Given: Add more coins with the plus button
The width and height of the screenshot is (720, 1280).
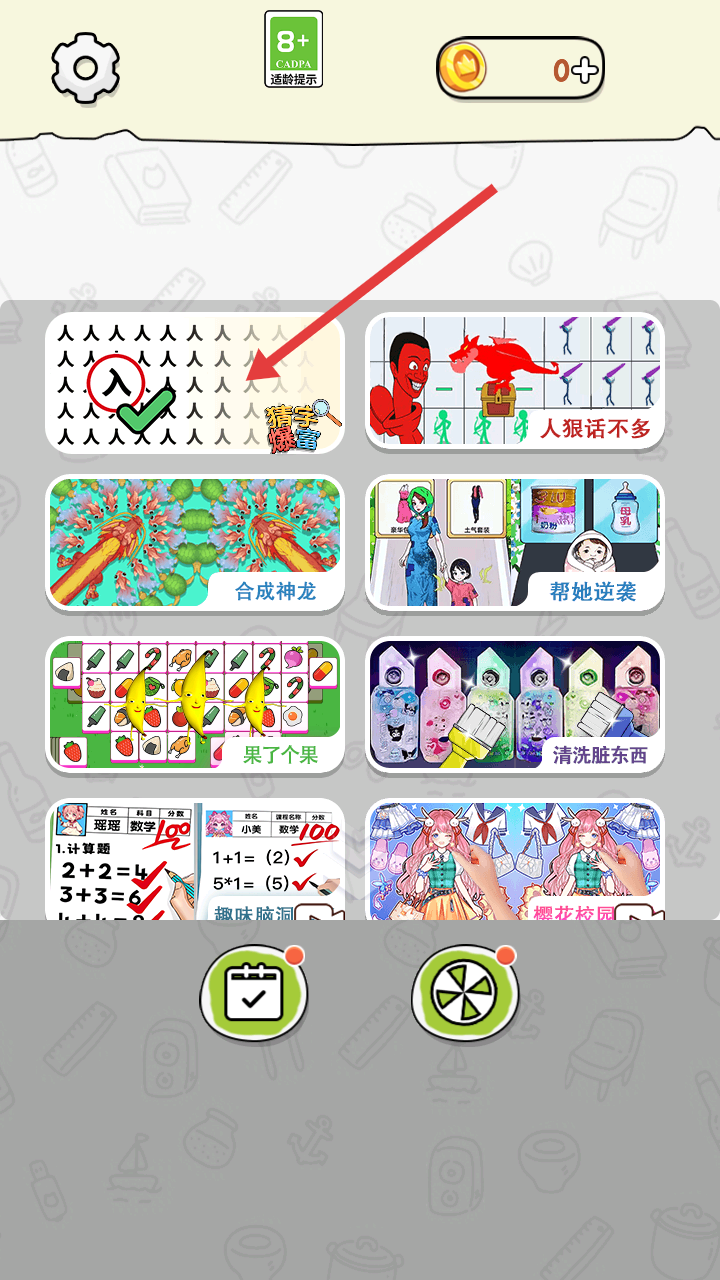Looking at the screenshot, I should [x=585, y=69].
